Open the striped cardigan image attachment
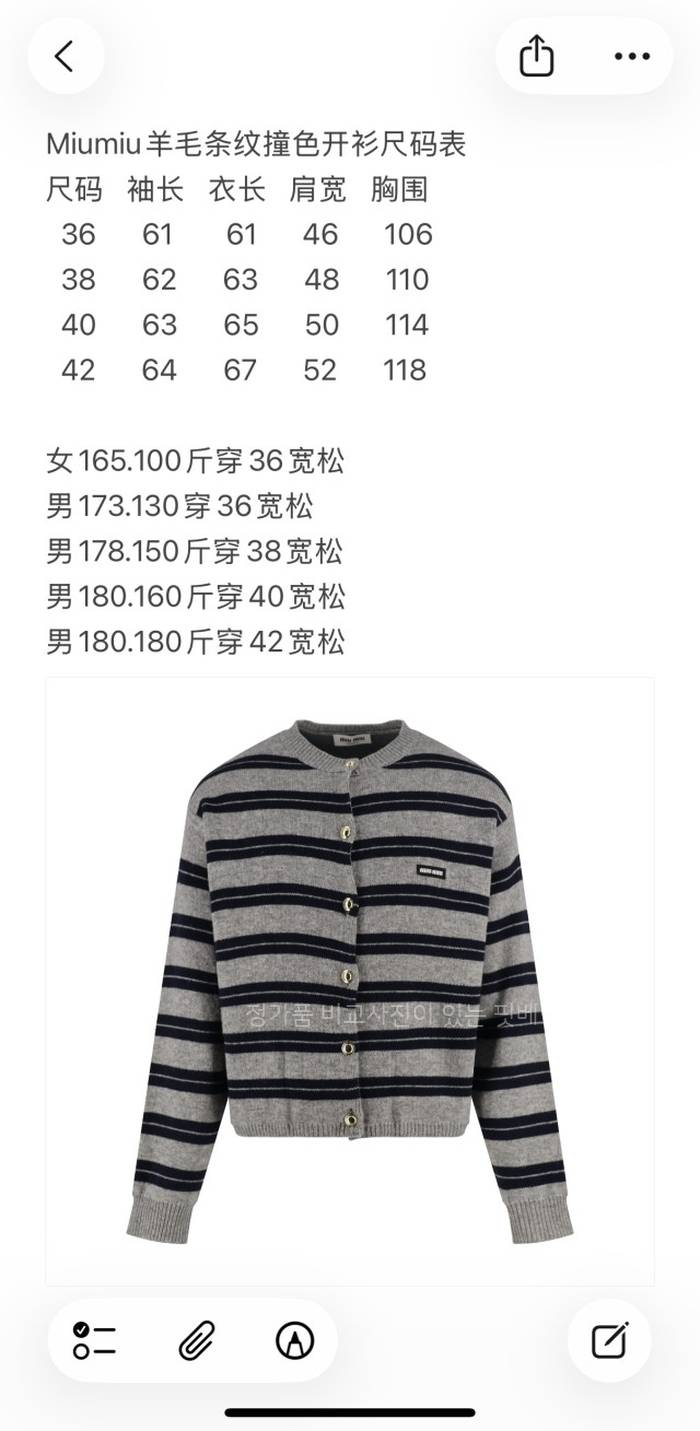 tap(350, 980)
